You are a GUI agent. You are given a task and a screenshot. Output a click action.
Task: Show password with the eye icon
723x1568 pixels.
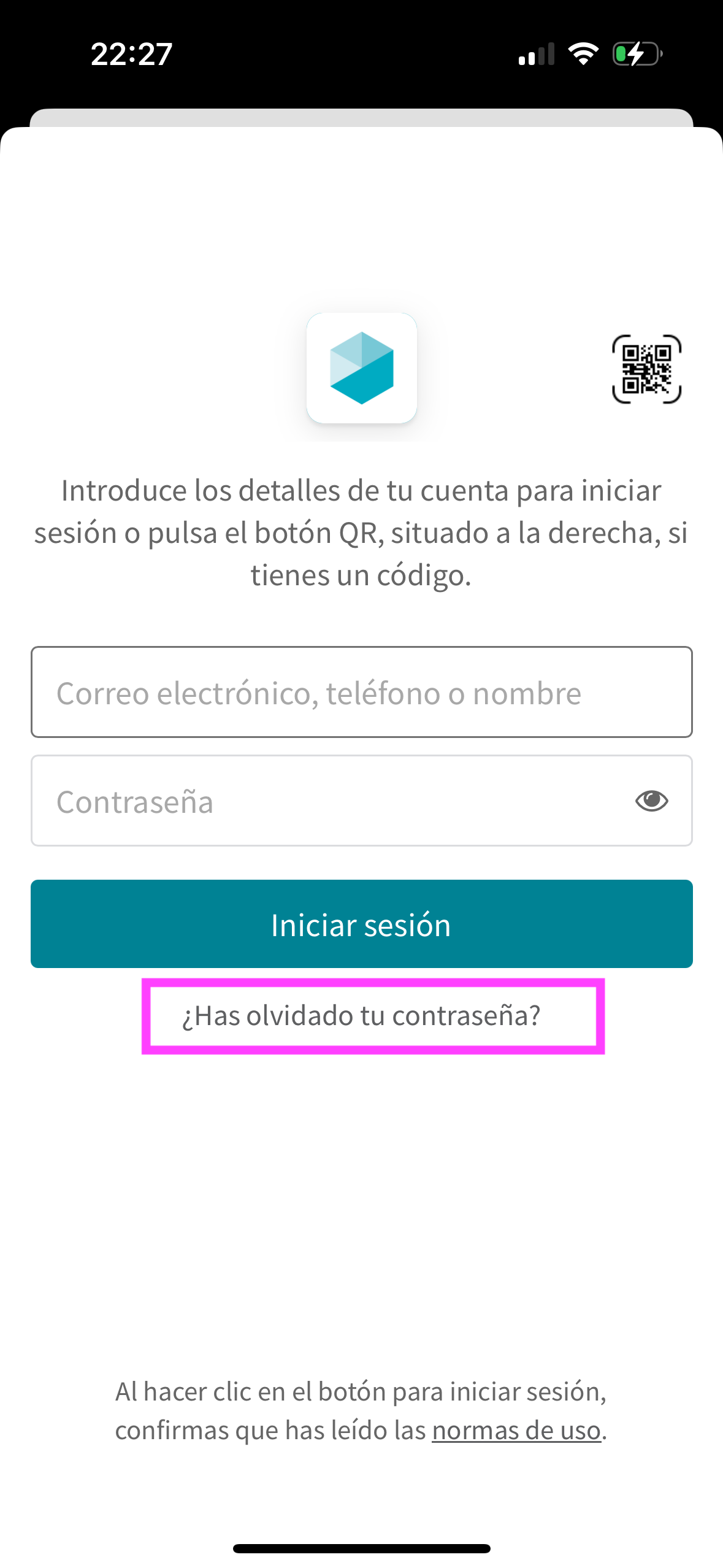tap(651, 801)
